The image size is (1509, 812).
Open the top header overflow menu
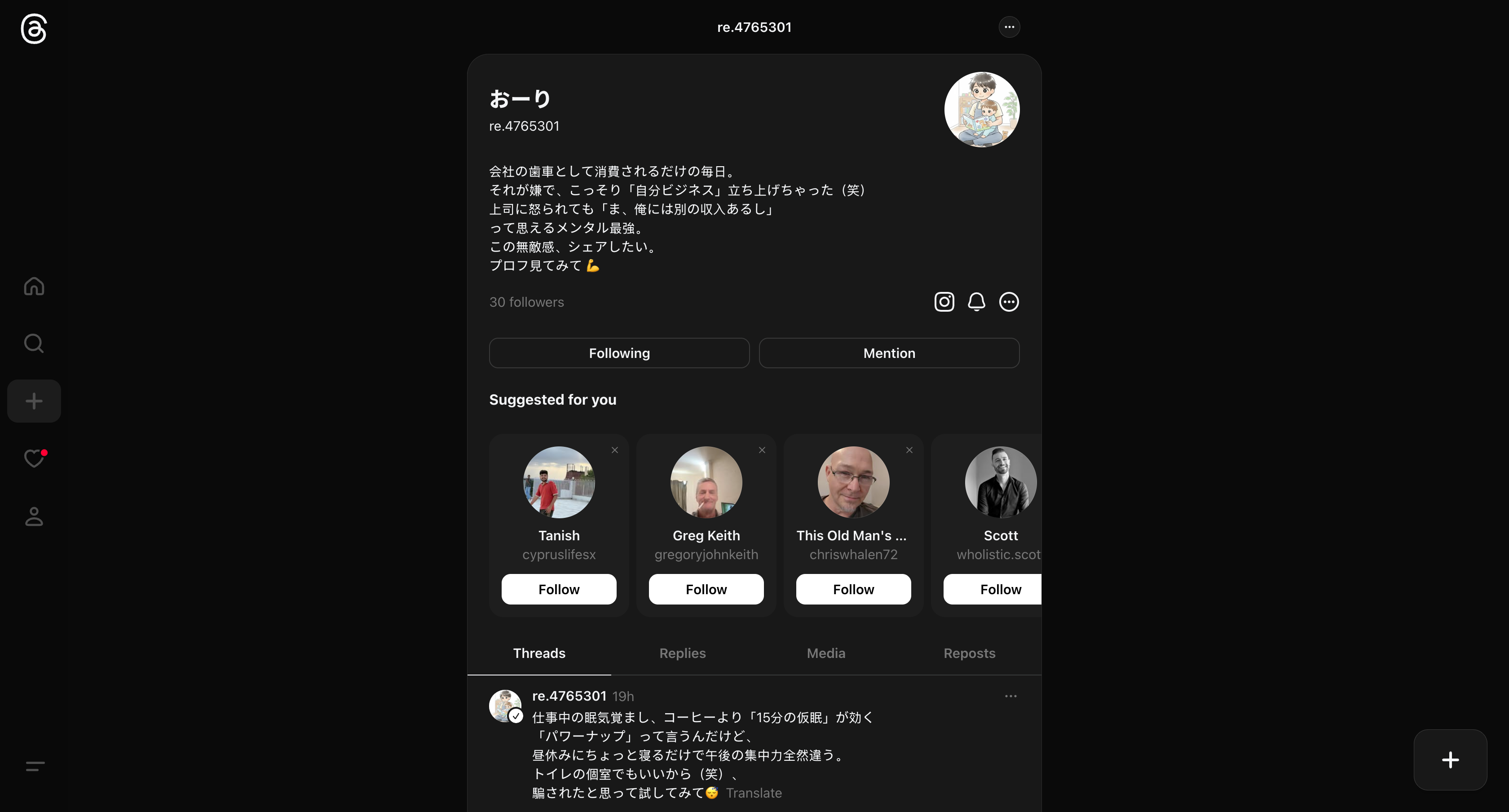pos(1009,27)
